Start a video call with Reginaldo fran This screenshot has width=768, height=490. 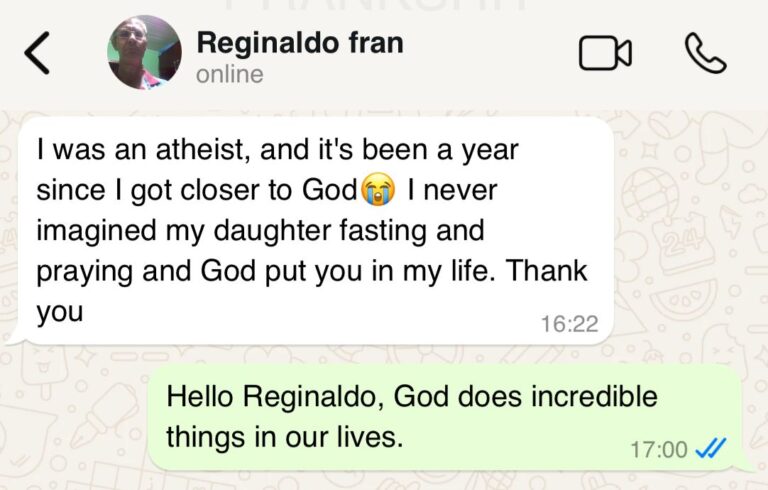tap(605, 54)
